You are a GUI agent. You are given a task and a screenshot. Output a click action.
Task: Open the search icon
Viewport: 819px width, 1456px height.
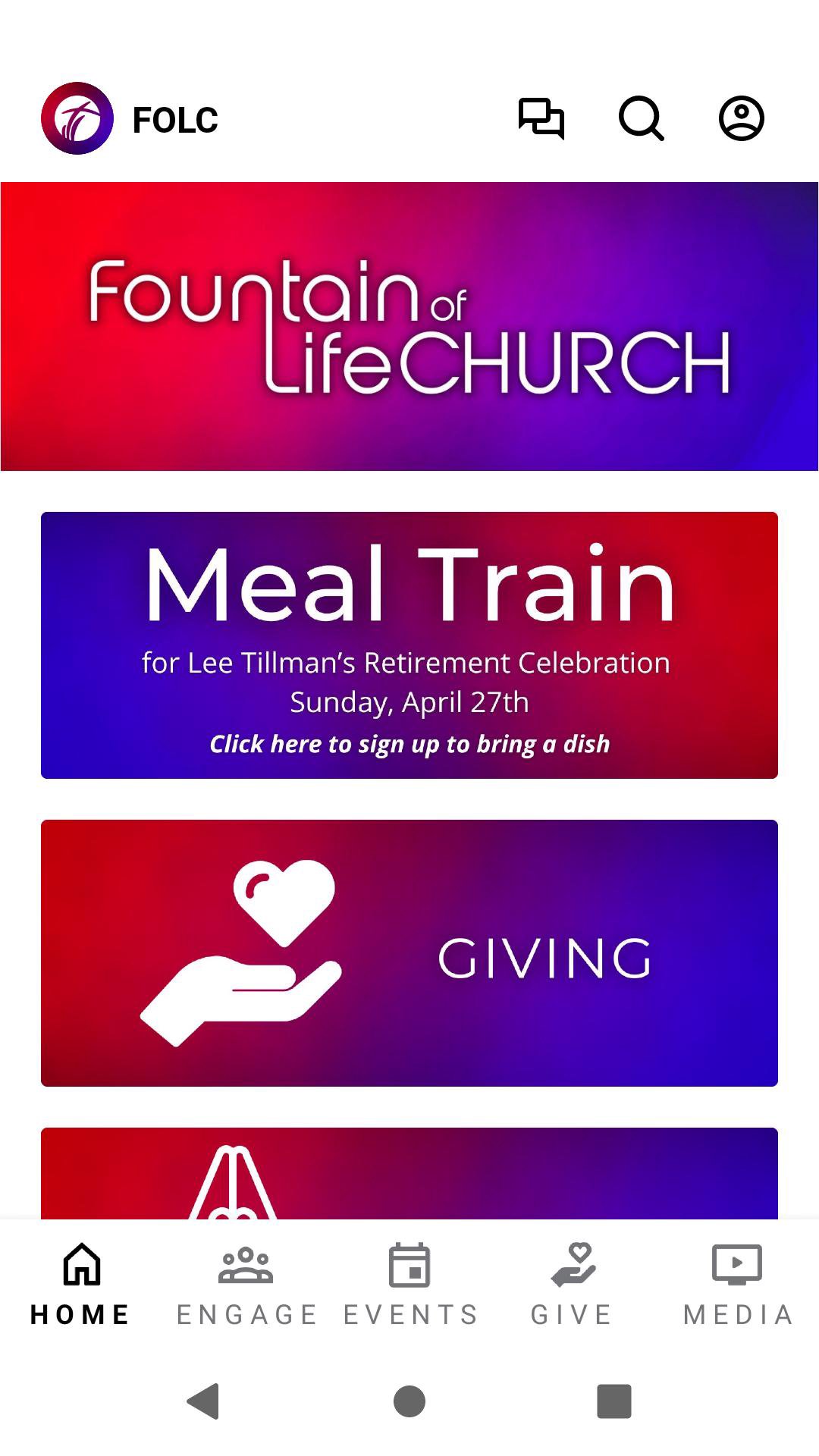(x=641, y=118)
